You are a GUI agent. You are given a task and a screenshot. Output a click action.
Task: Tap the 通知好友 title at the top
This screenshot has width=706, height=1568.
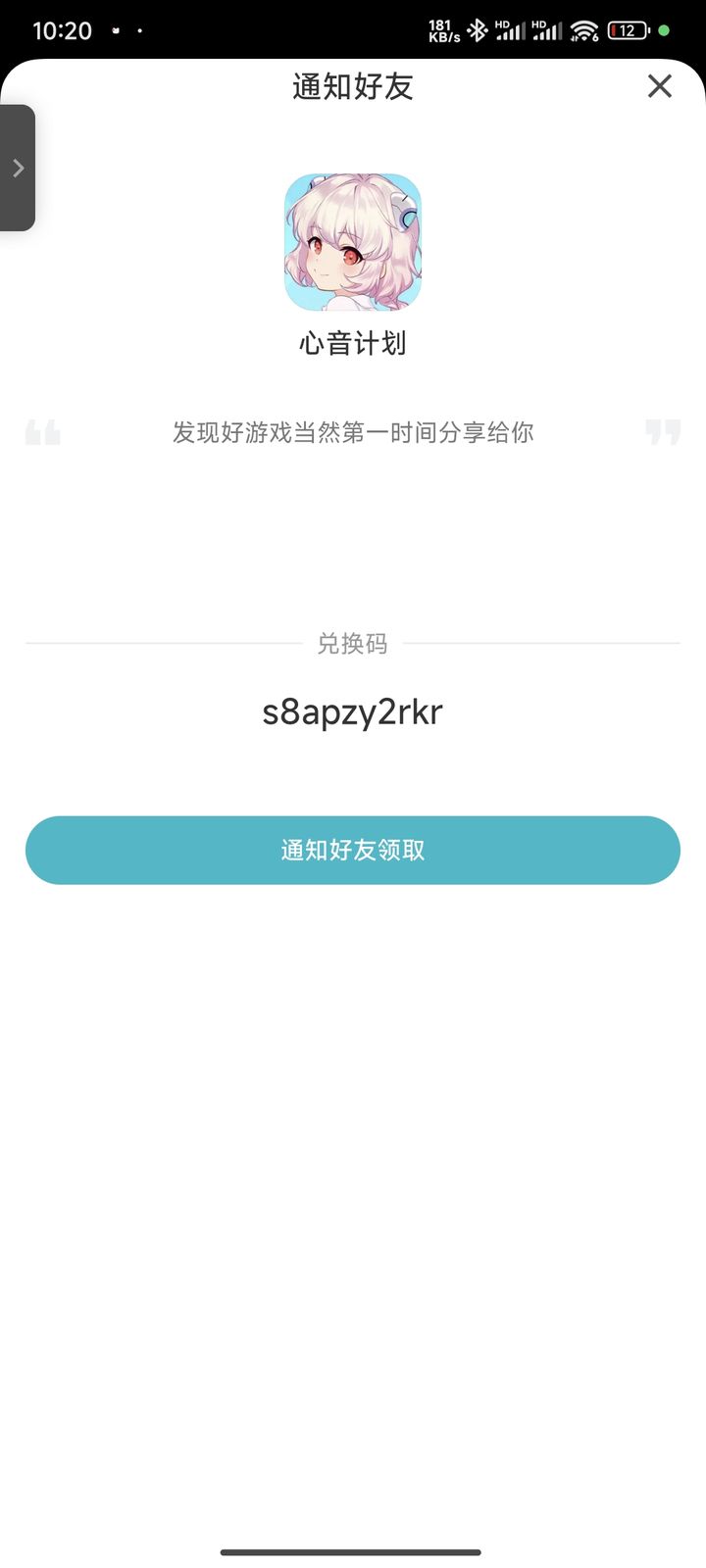point(352,87)
